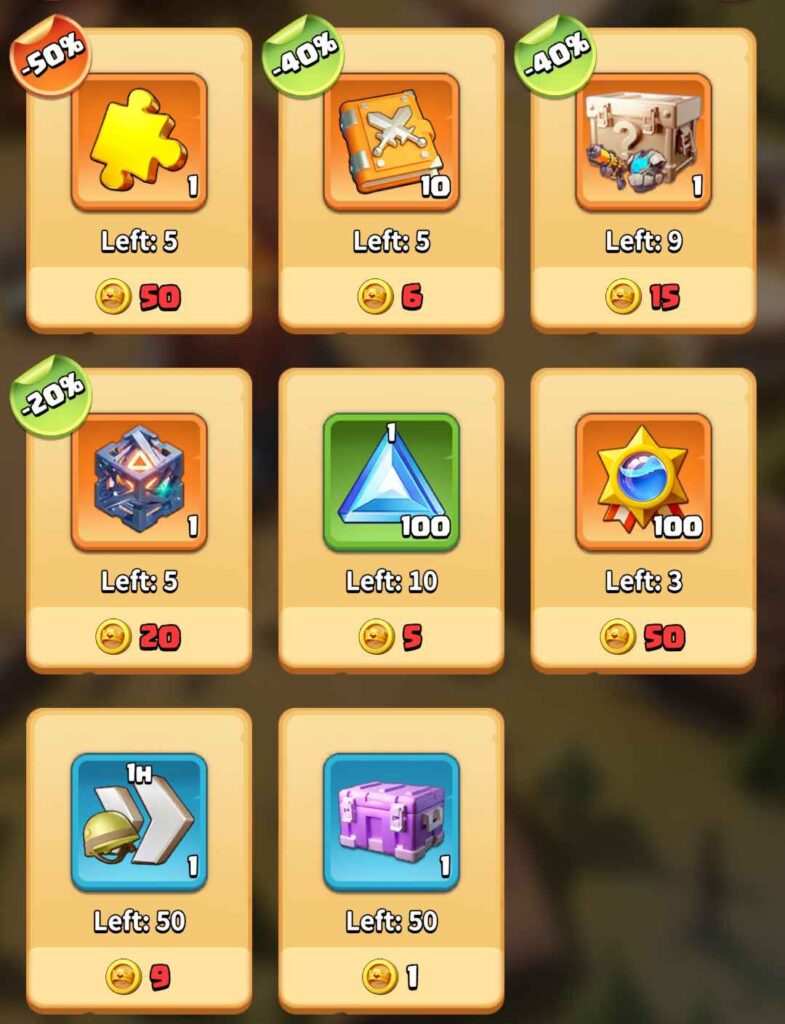The image size is (785, 1024).
Task: Buy the yellow puzzle piece for 50 coins
Action: click(x=139, y=297)
